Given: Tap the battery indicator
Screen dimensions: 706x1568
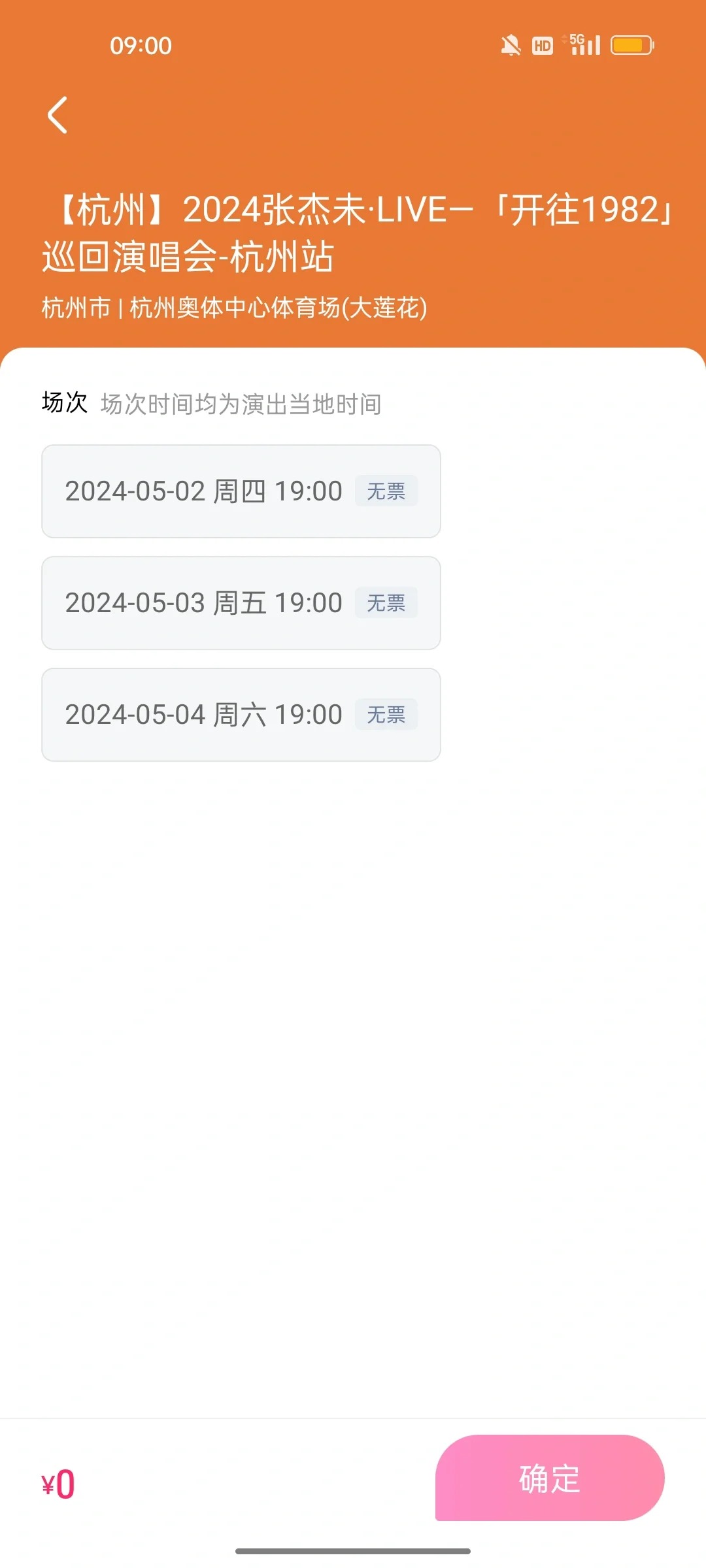Looking at the screenshot, I should (631, 45).
